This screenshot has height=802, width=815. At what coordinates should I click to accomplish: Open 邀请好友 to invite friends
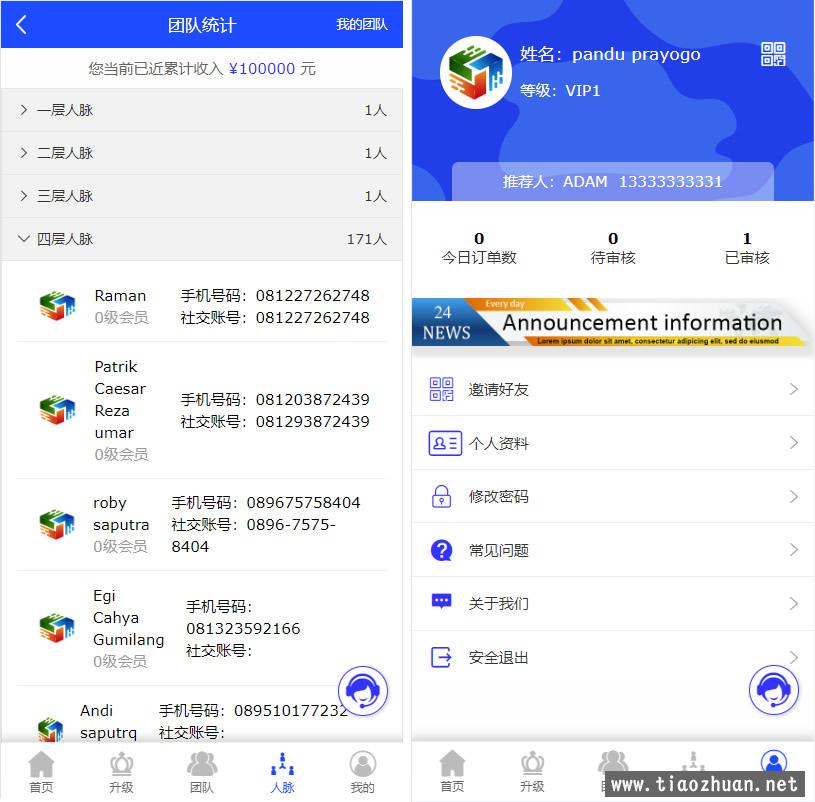pos(612,389)
